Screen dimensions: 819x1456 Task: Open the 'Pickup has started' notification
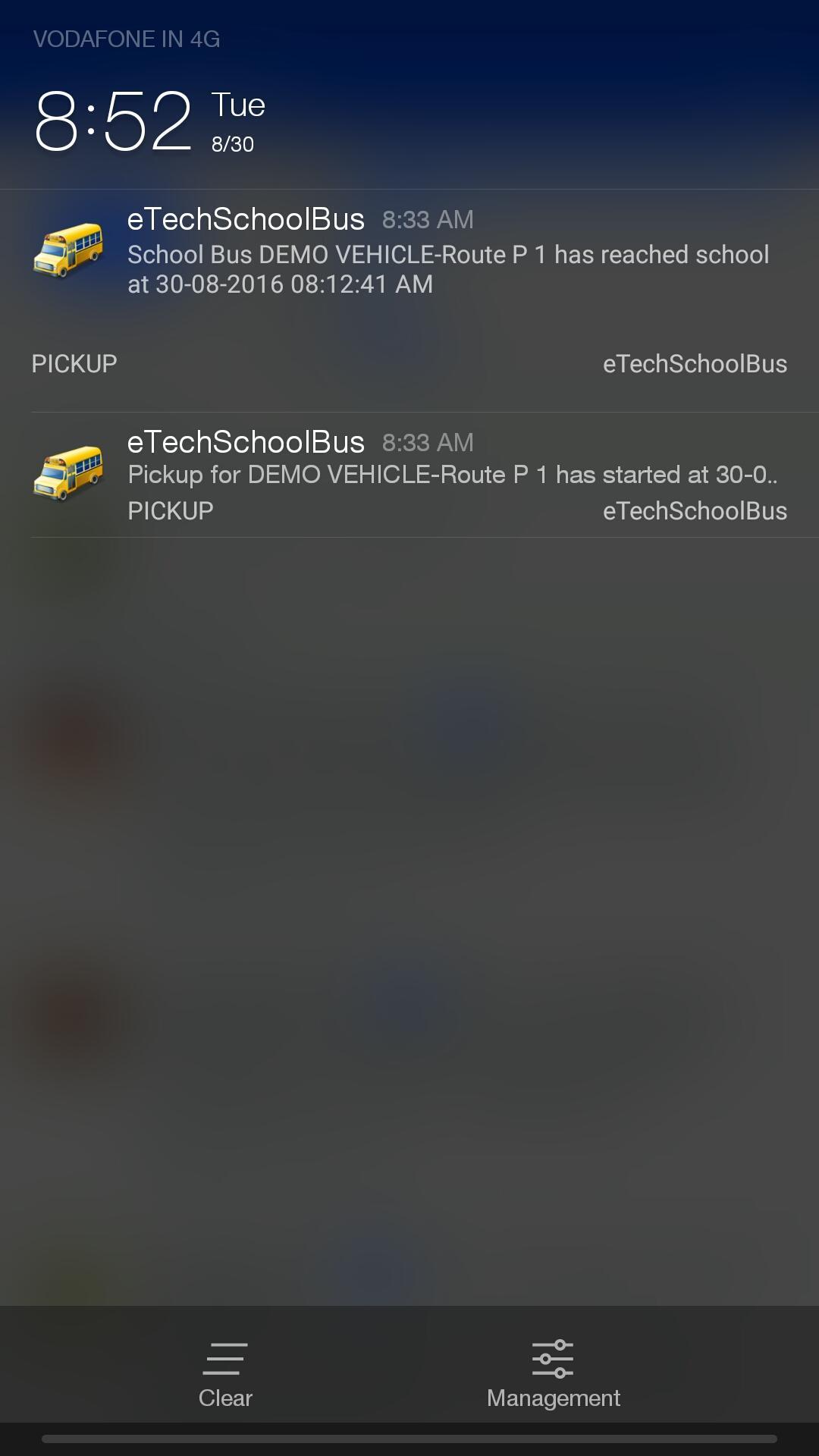pyautogui.click(x=452, y=475)
